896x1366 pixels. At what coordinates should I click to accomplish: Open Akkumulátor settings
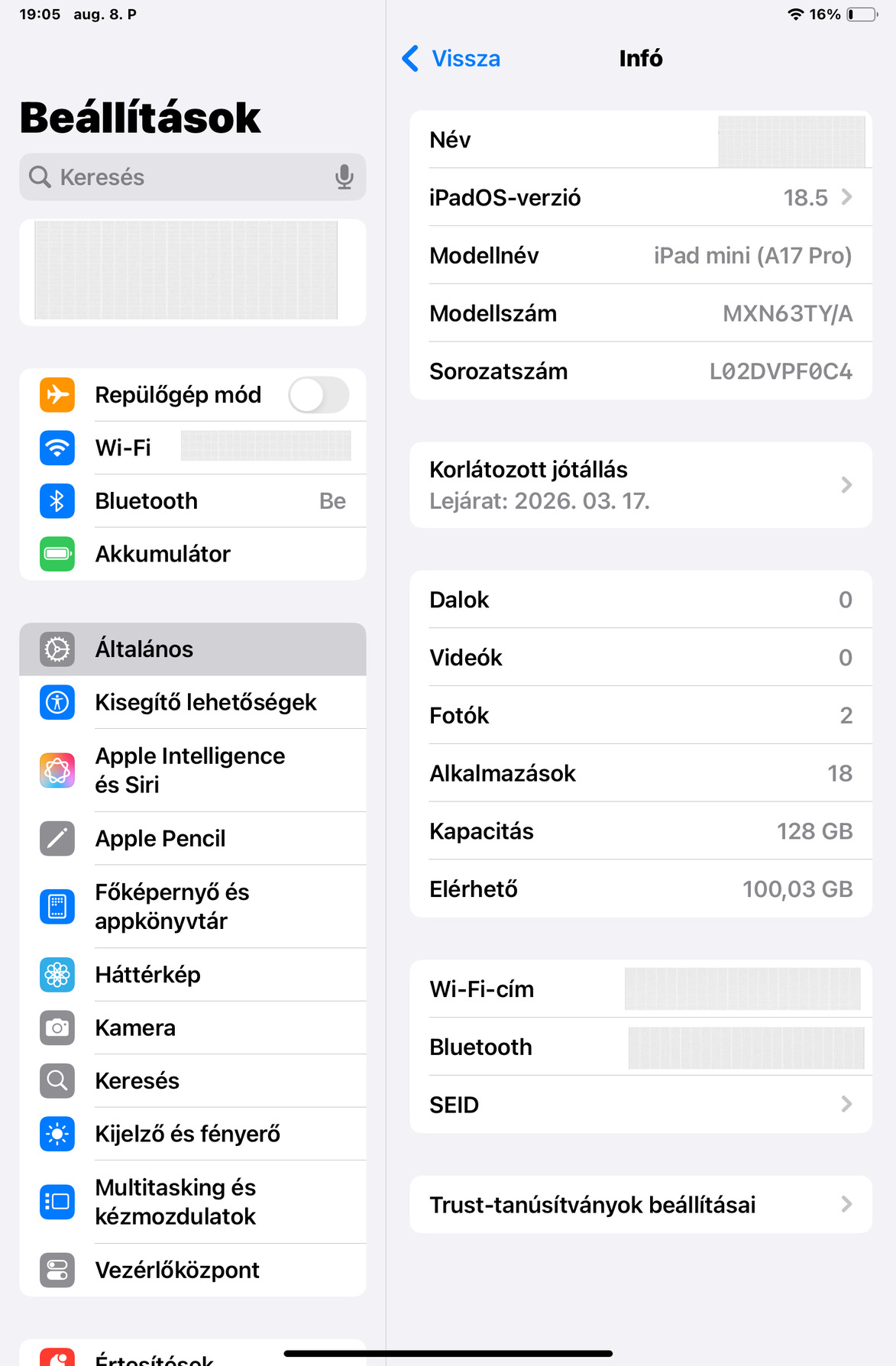(x=192, y=554)
